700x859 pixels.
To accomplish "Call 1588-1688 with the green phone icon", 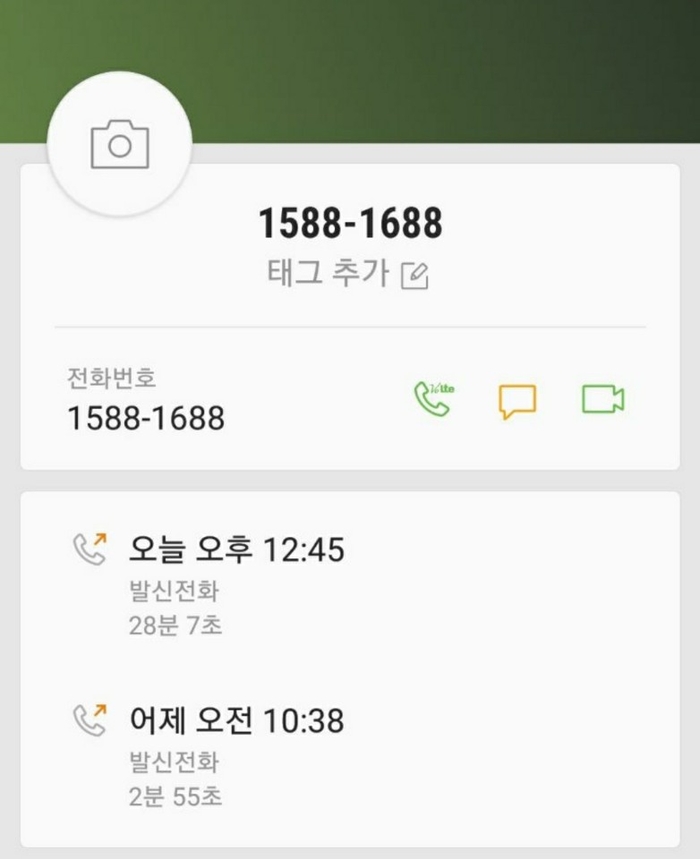I will 432,399.
